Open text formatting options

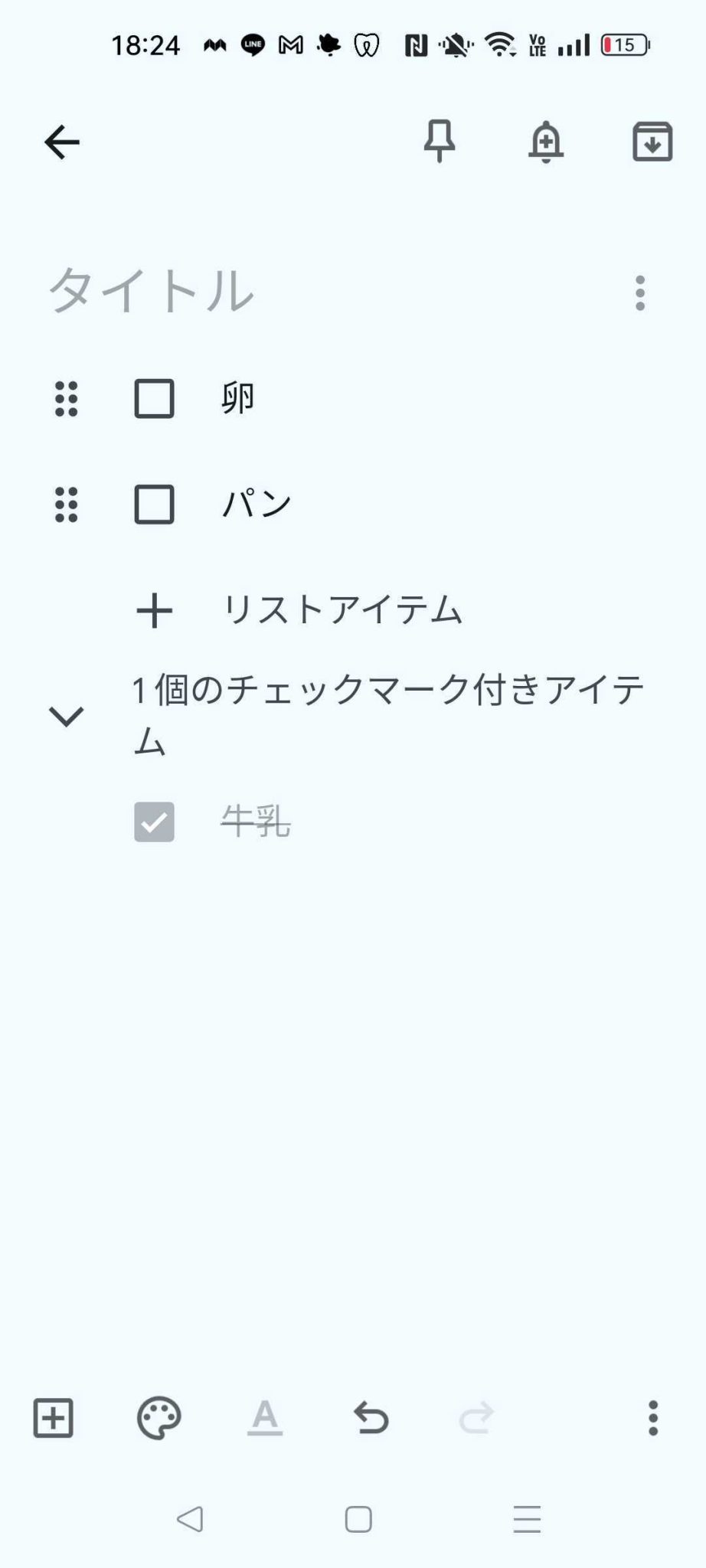pos(265,1418)
